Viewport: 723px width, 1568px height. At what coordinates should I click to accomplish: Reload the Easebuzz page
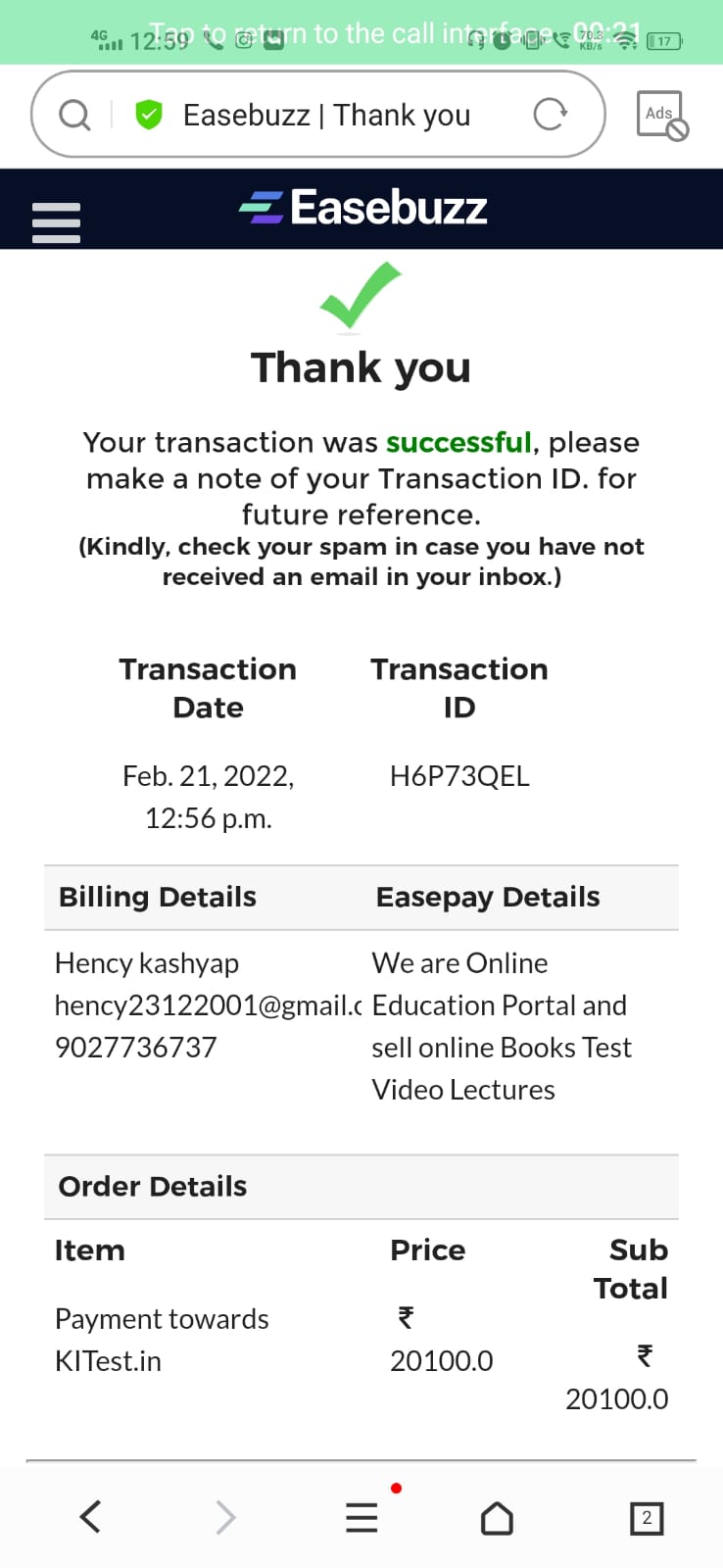(550, 115)
